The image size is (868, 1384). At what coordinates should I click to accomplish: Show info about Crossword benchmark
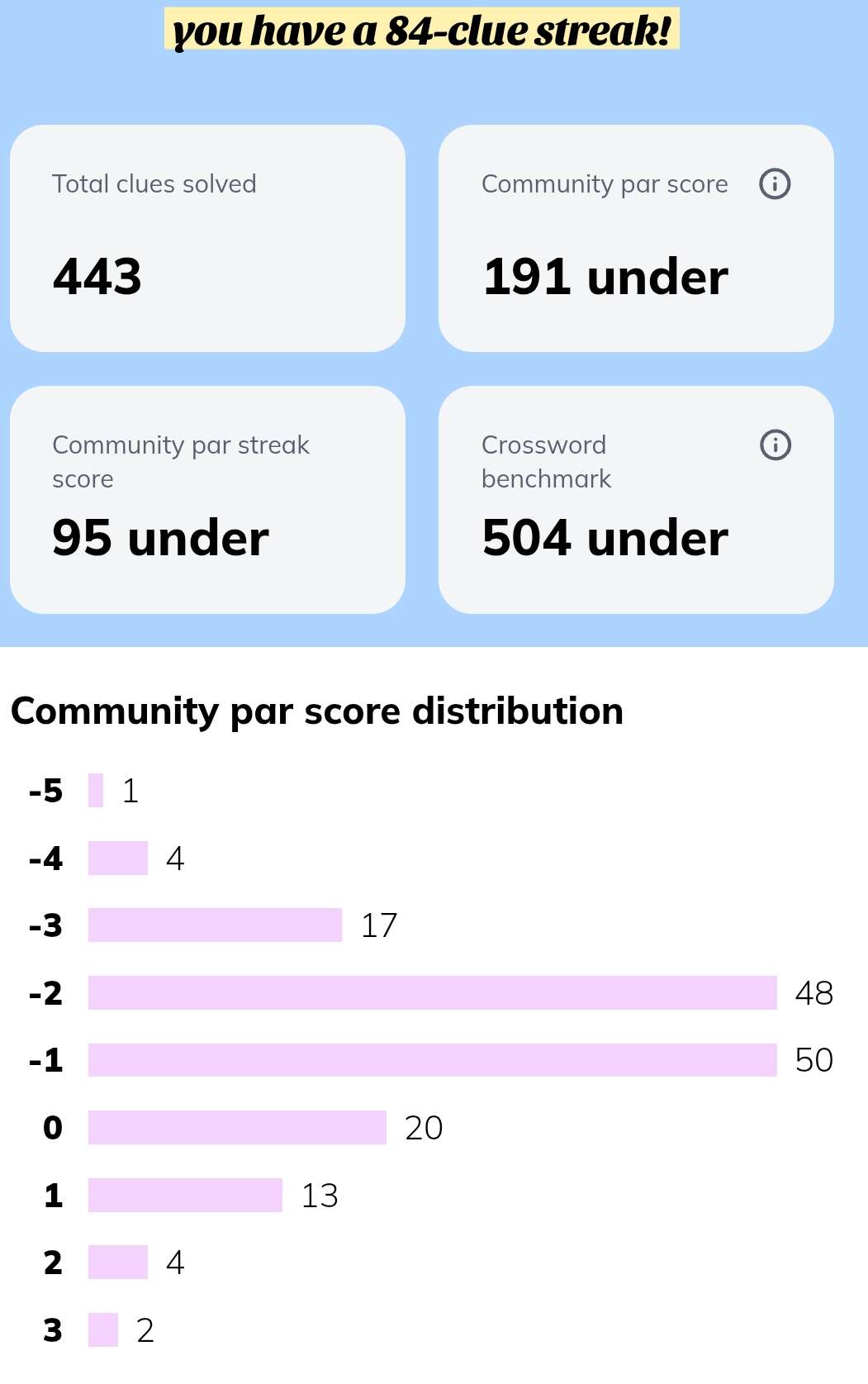(775, 445)
